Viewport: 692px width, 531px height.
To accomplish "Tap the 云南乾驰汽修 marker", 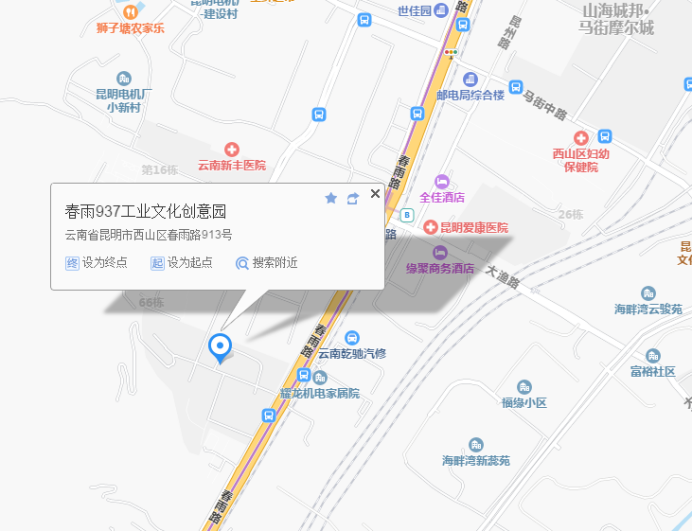I will 352,338.
